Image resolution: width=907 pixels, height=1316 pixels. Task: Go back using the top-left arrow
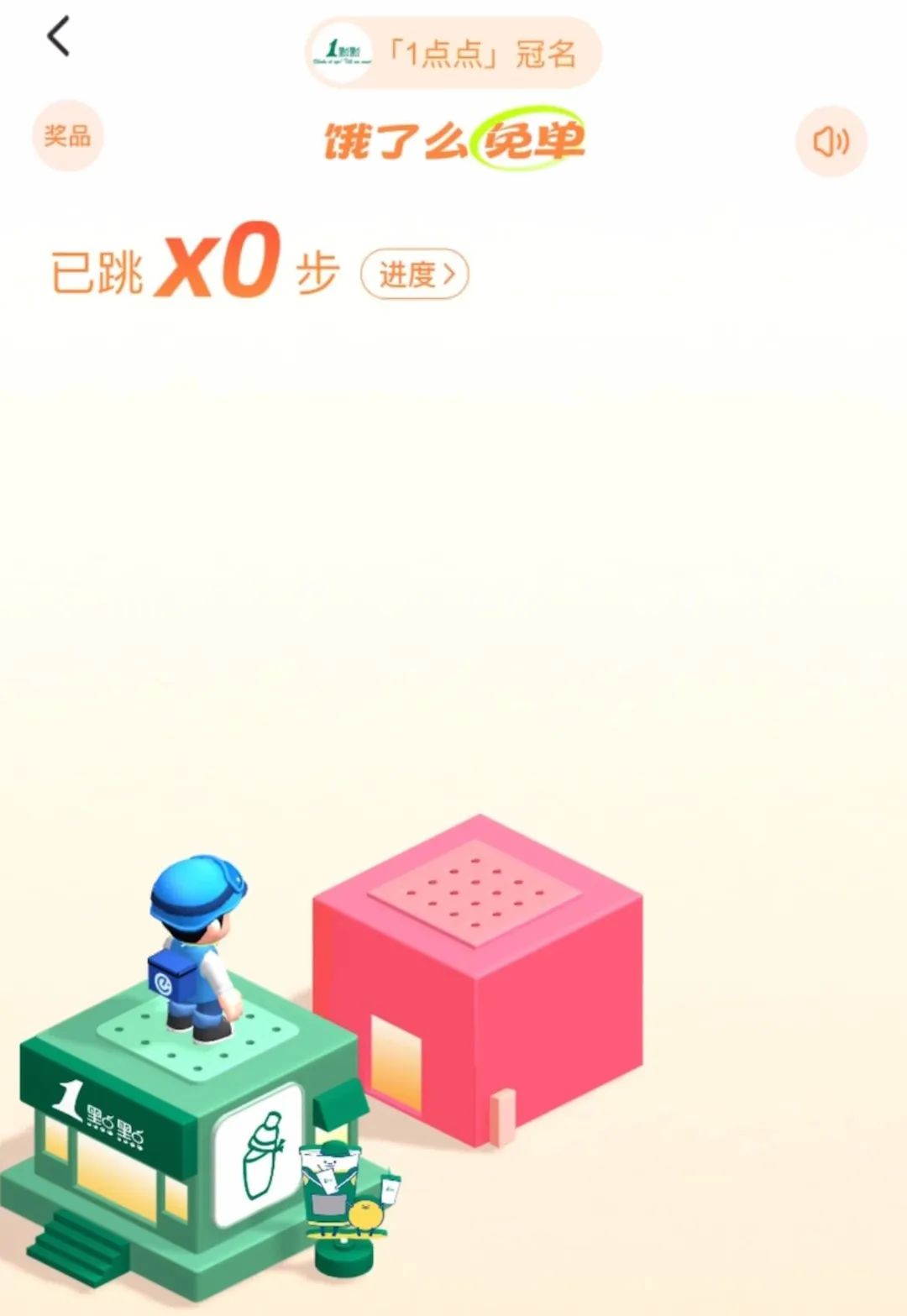(59, 37)
